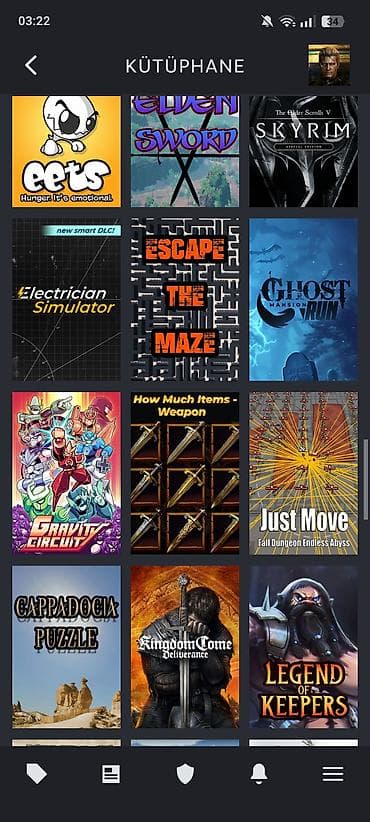Open the Elden Sword game
The width and height of the screenshot is (370, 822).
coord(185,152)
